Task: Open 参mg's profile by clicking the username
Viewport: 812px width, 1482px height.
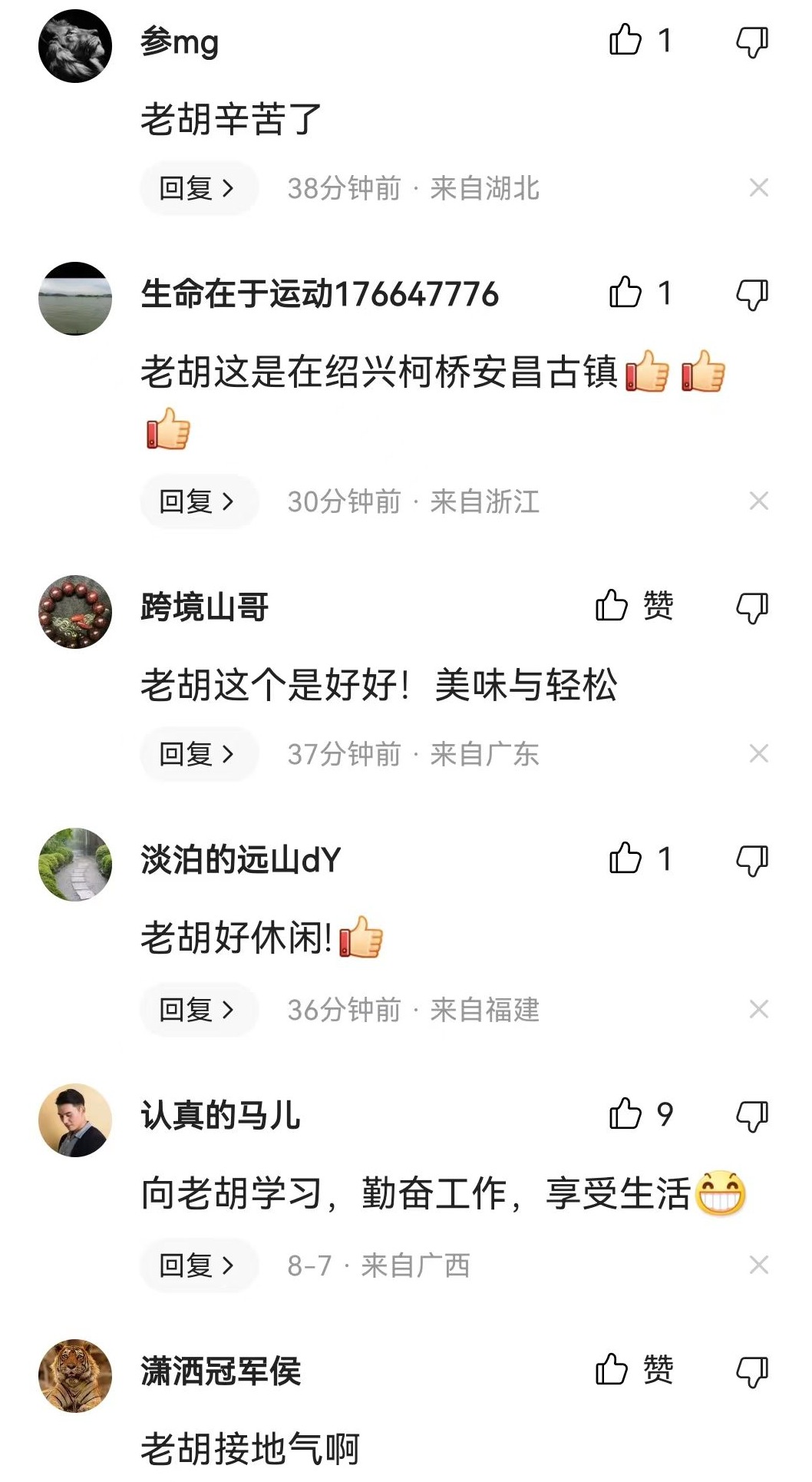Action: [x=178, y=42]
